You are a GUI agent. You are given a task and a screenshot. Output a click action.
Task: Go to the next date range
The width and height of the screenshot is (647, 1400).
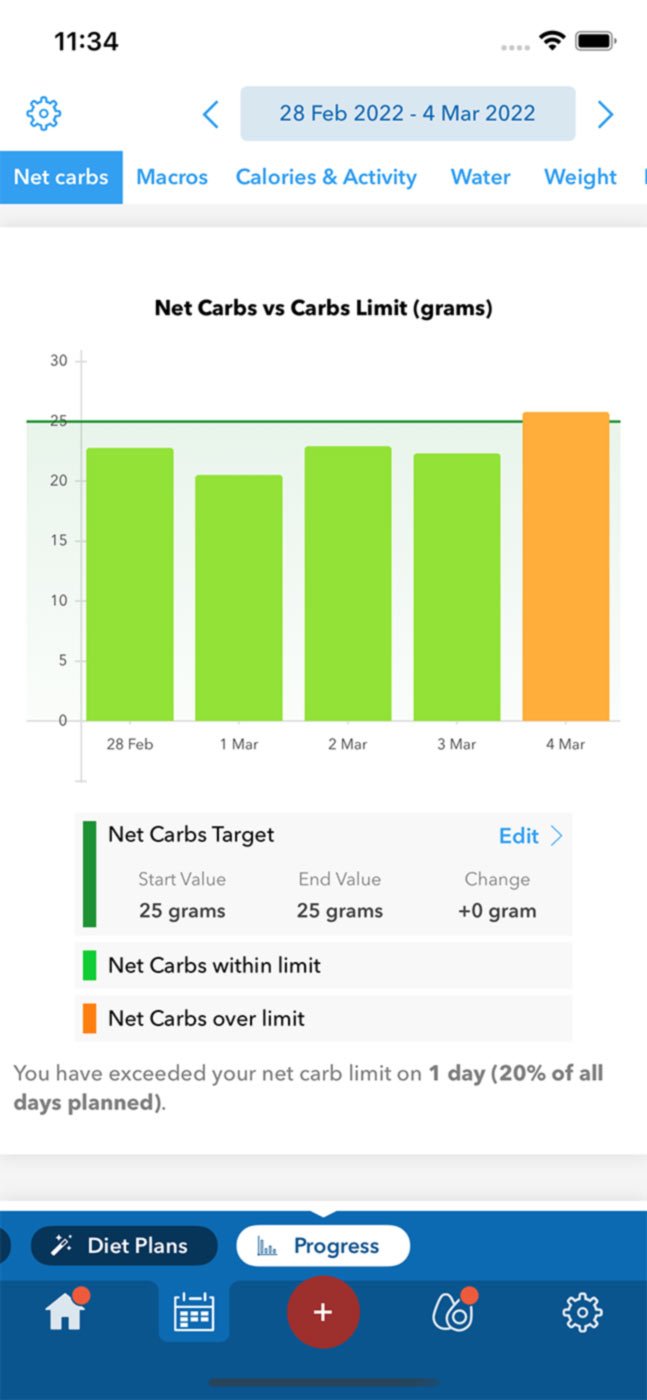[x=605, y=114]
